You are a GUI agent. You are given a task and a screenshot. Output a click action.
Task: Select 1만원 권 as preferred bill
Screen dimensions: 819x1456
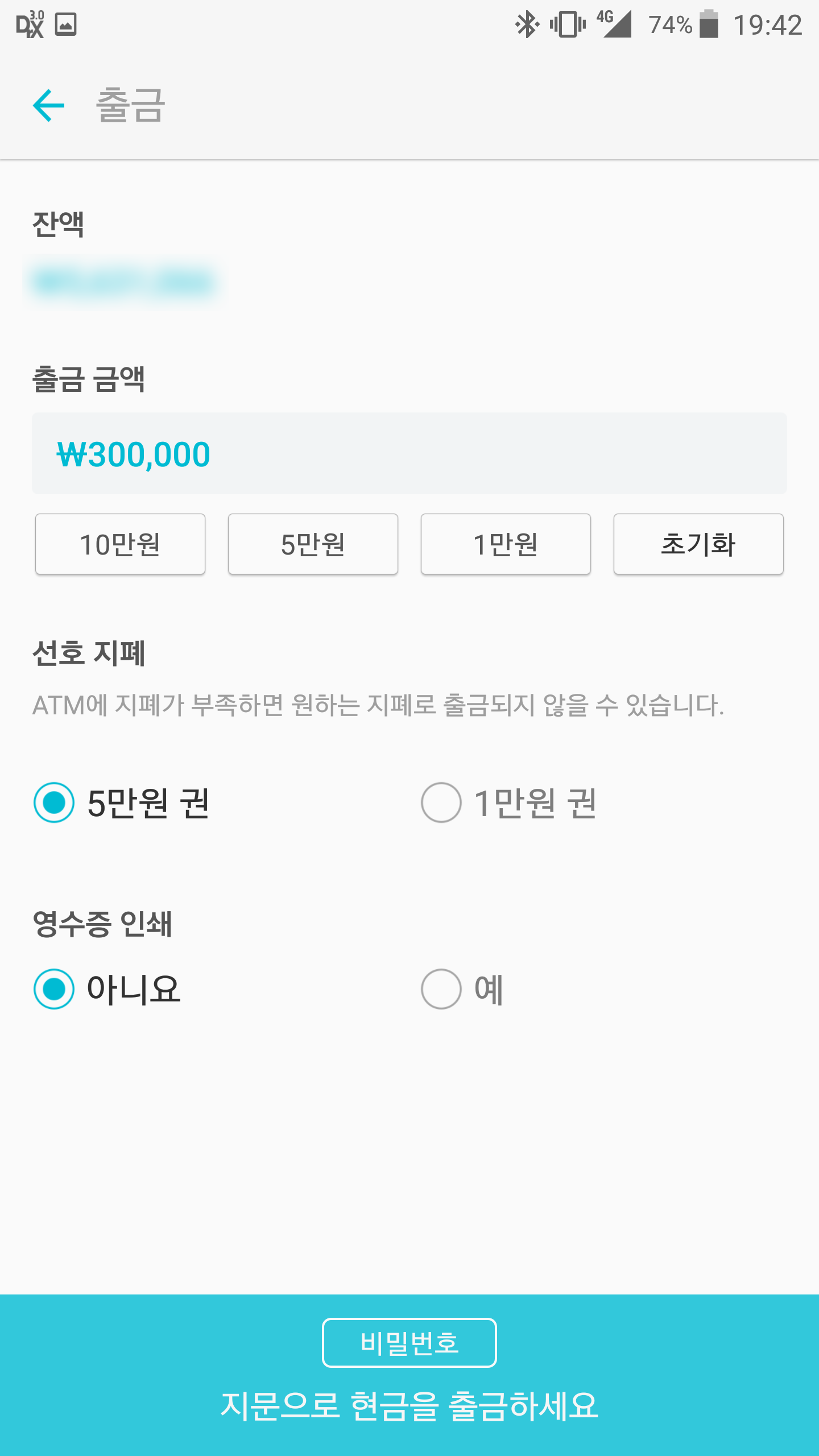tap(509, 803)
